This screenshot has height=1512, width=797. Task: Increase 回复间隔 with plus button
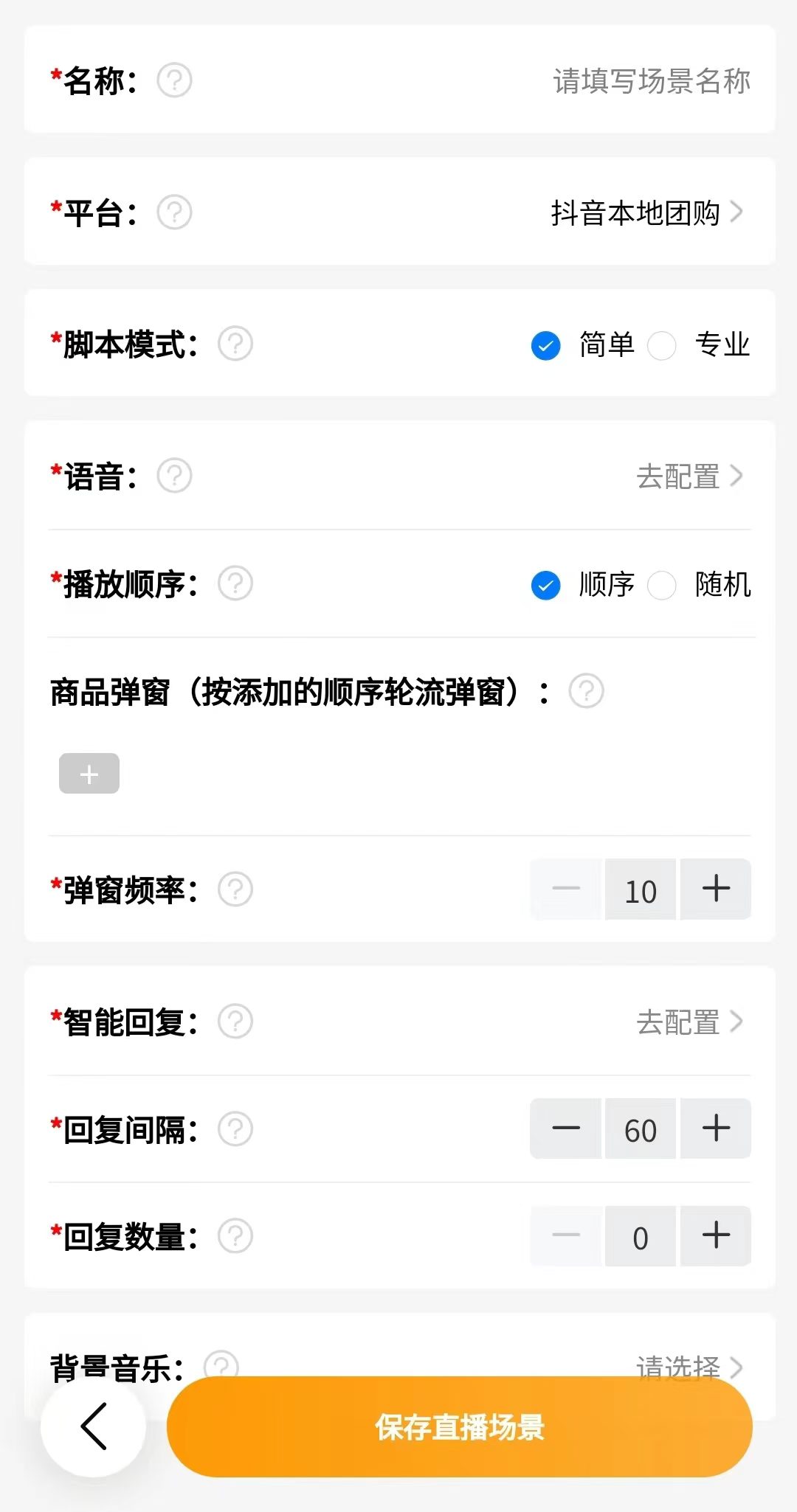pos(714,1129)
